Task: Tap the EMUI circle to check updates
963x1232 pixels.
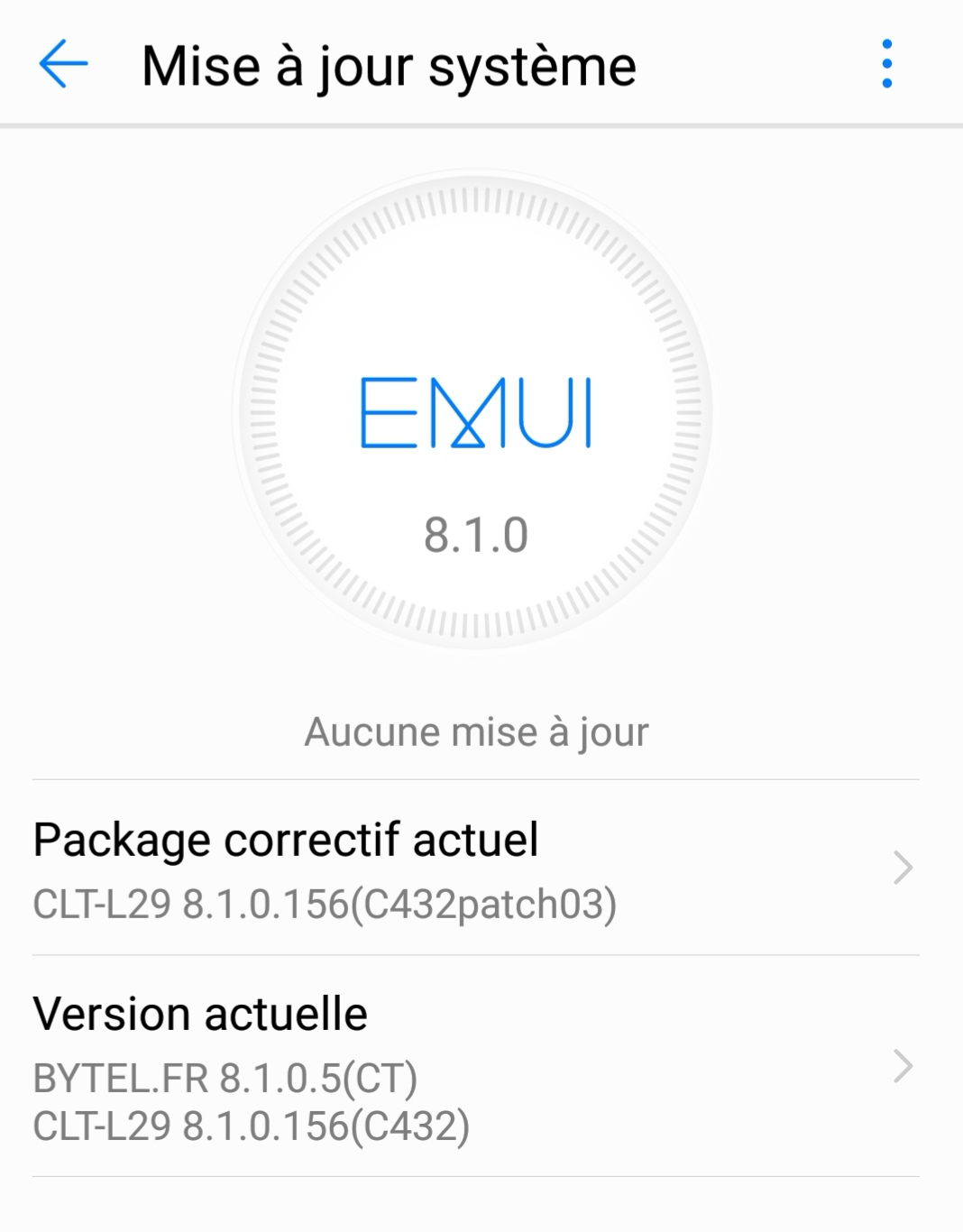Action: tap(475, 410)
